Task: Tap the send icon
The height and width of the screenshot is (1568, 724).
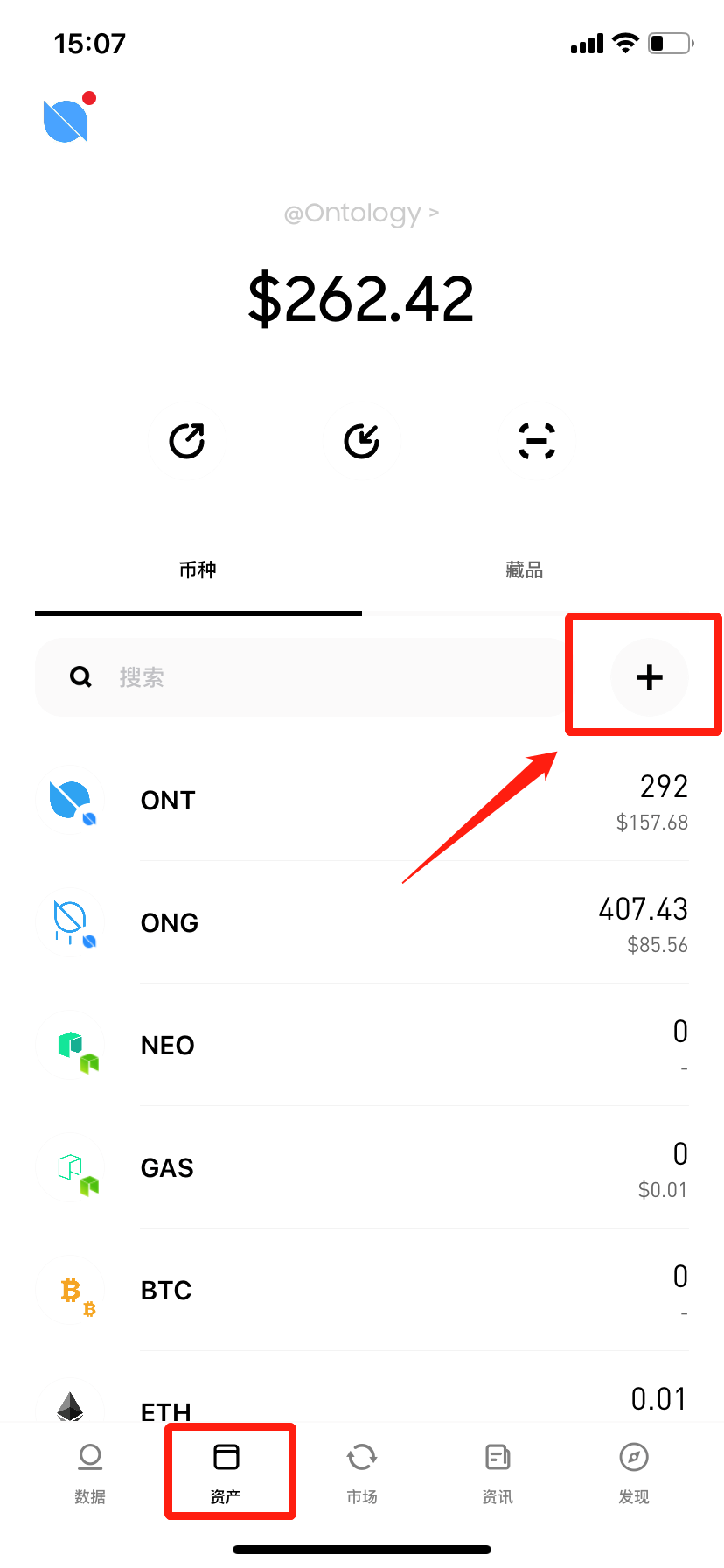Action: 187,441
